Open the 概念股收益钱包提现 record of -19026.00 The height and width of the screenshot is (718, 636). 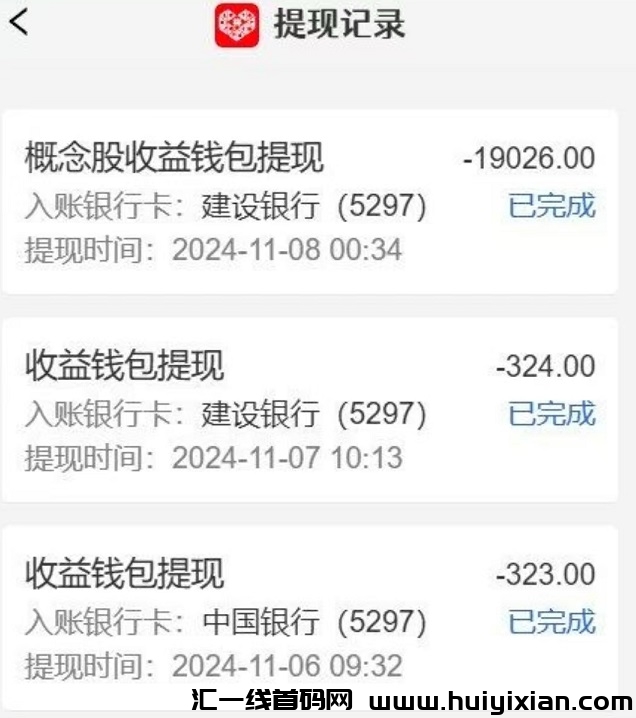click(x=310, y=203)
